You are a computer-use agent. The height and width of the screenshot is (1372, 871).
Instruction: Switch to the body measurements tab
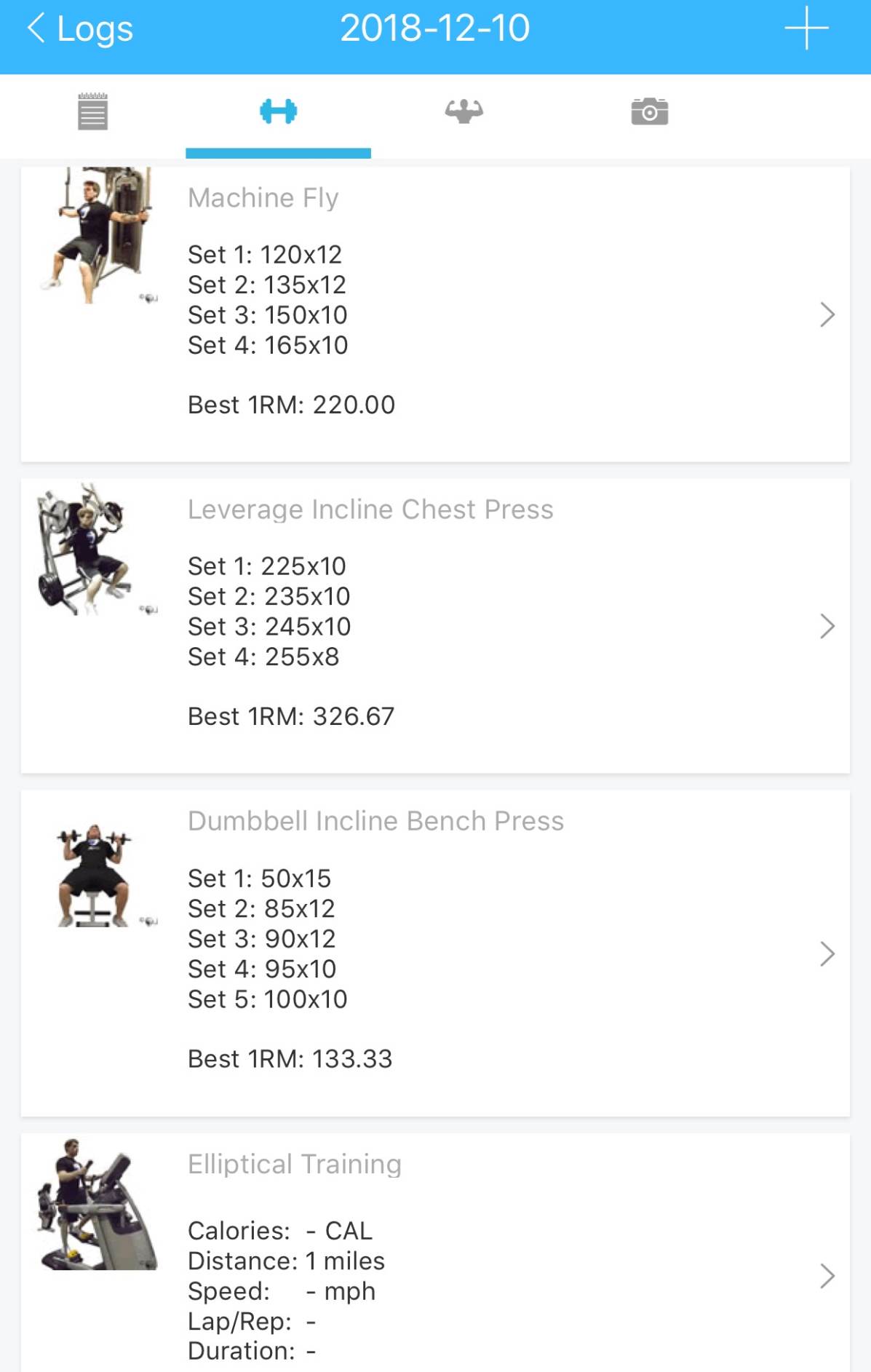click(464, 112)
